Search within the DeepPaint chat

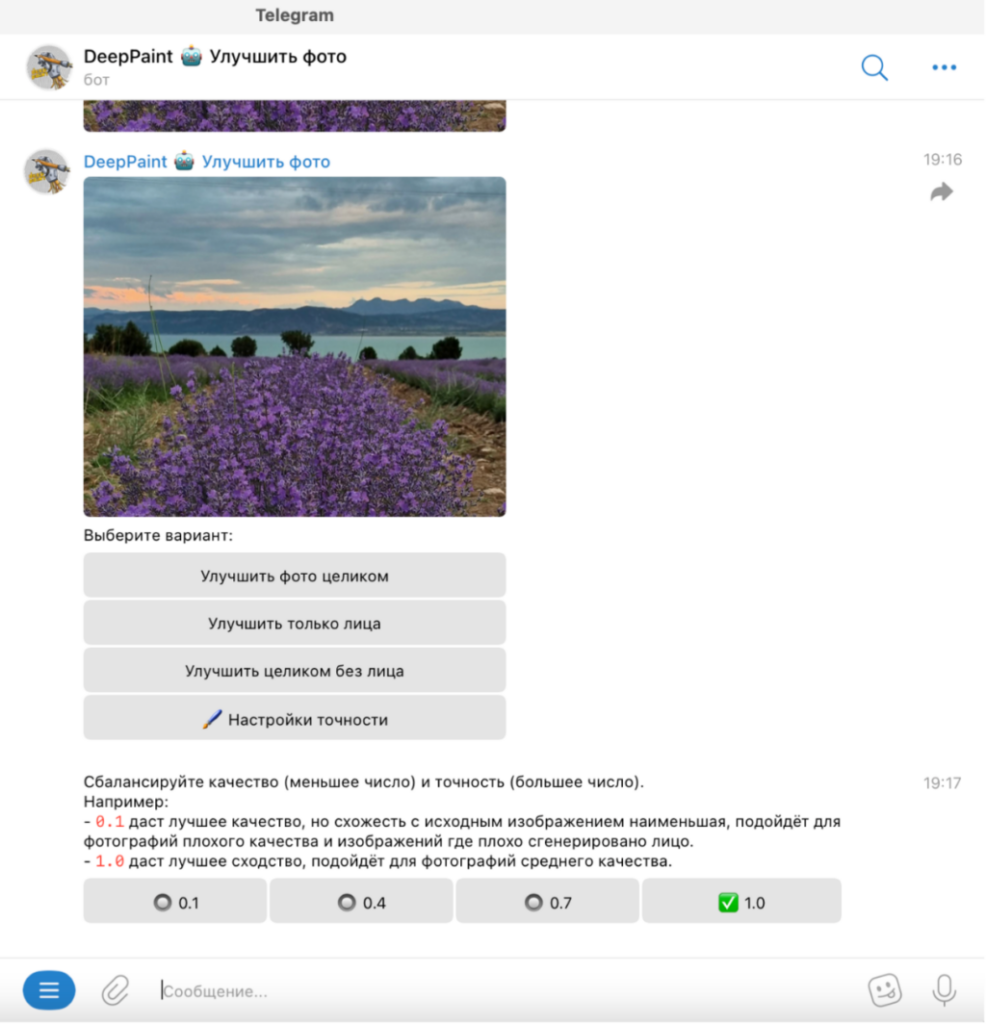(874, 68)
